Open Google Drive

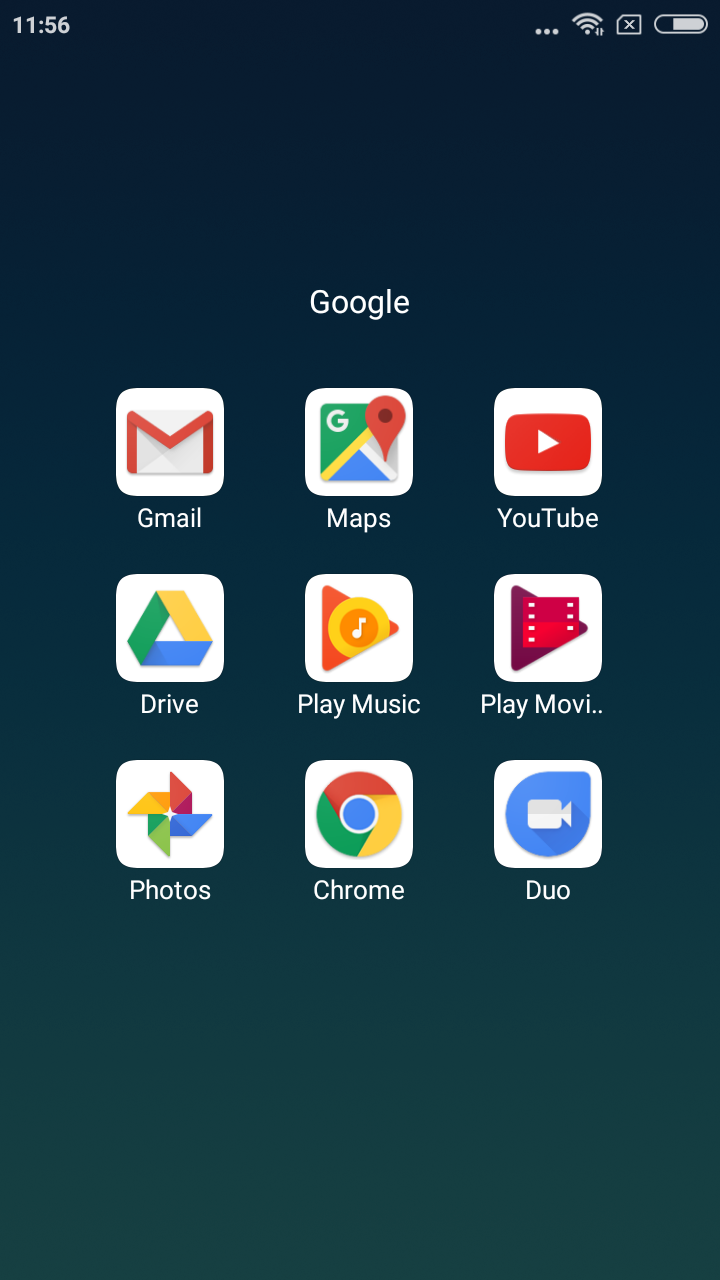coord(170,628)
